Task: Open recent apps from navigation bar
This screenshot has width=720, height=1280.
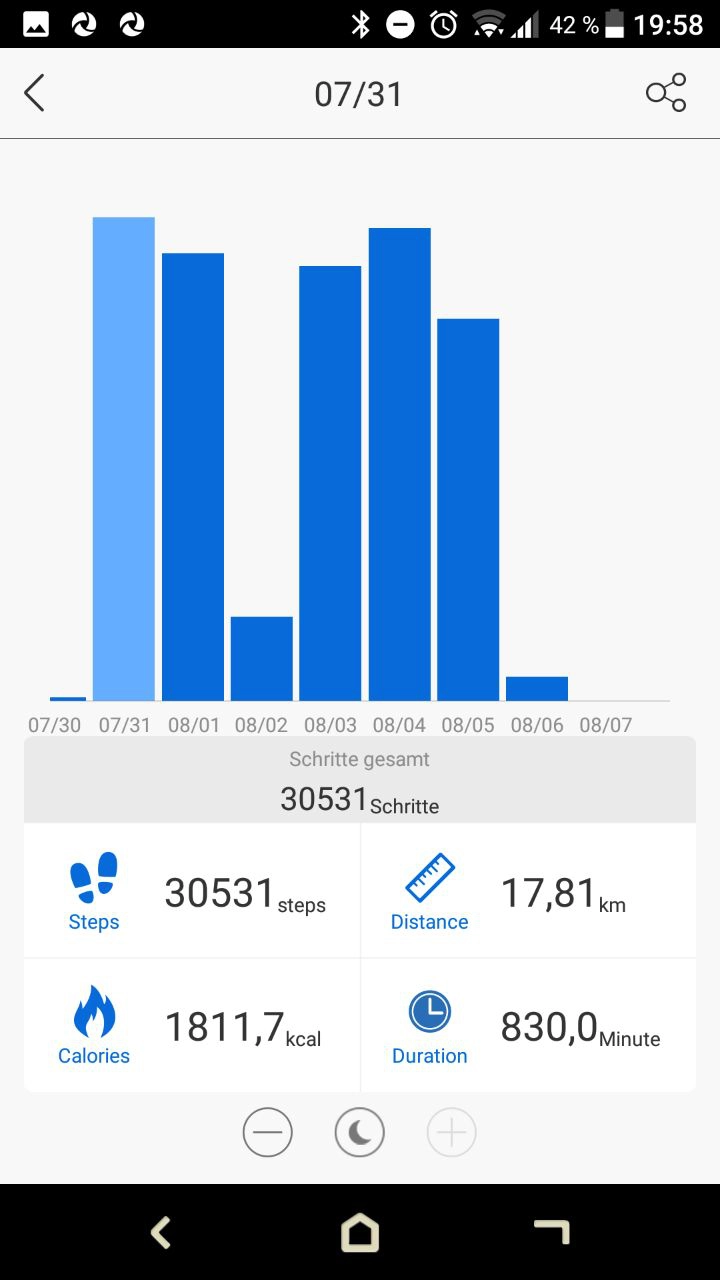Action: [x=551, y=1232]
